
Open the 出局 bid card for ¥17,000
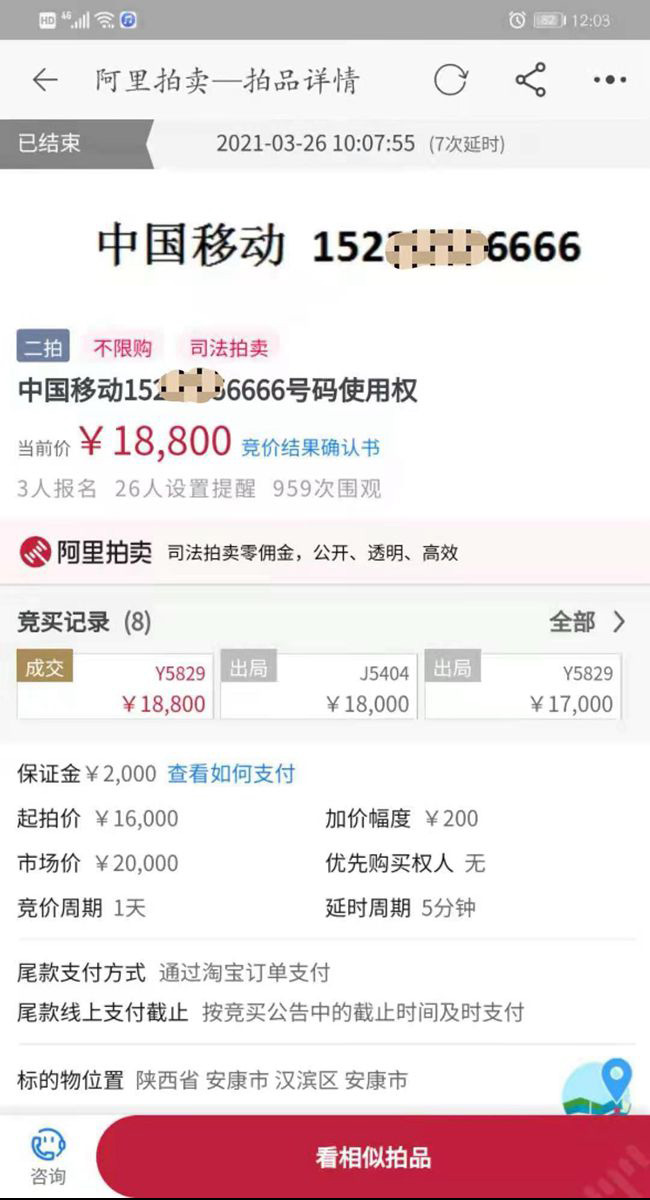[523, 687]
